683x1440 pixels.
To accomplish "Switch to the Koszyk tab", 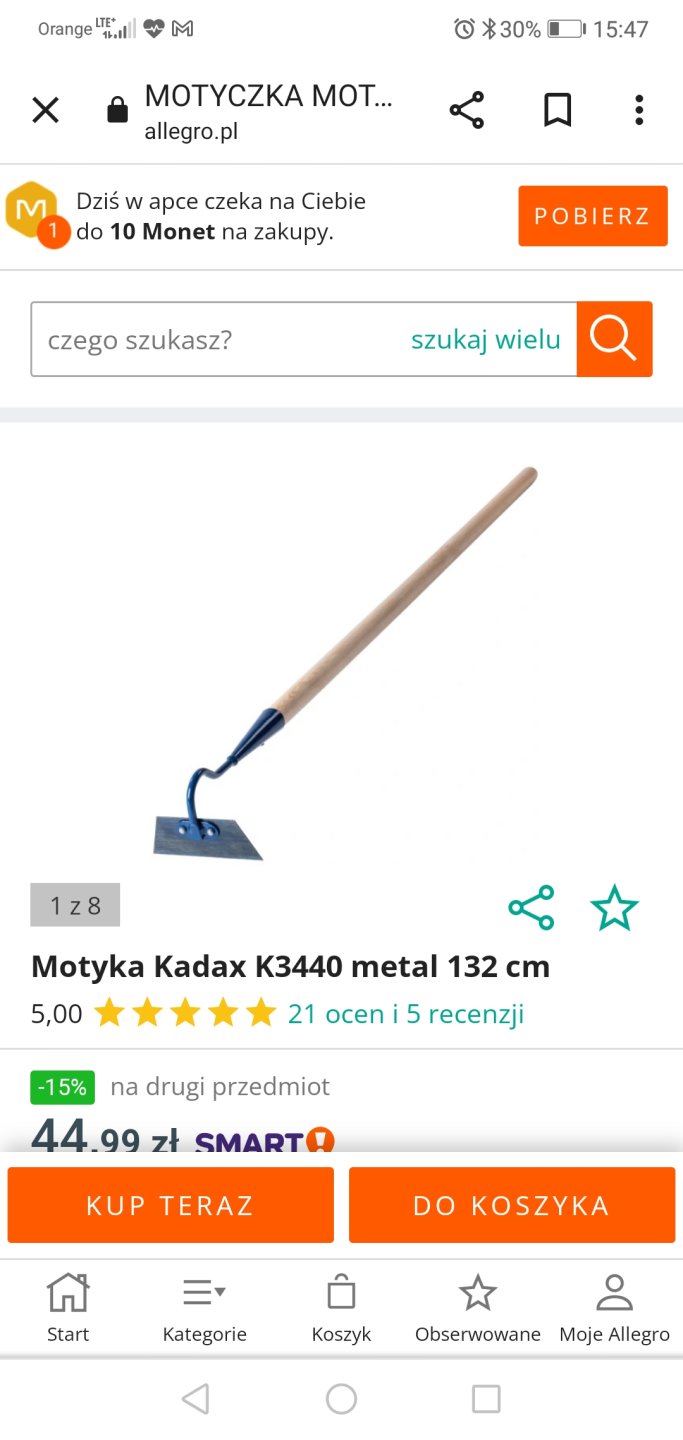I will pos(341,1307).
